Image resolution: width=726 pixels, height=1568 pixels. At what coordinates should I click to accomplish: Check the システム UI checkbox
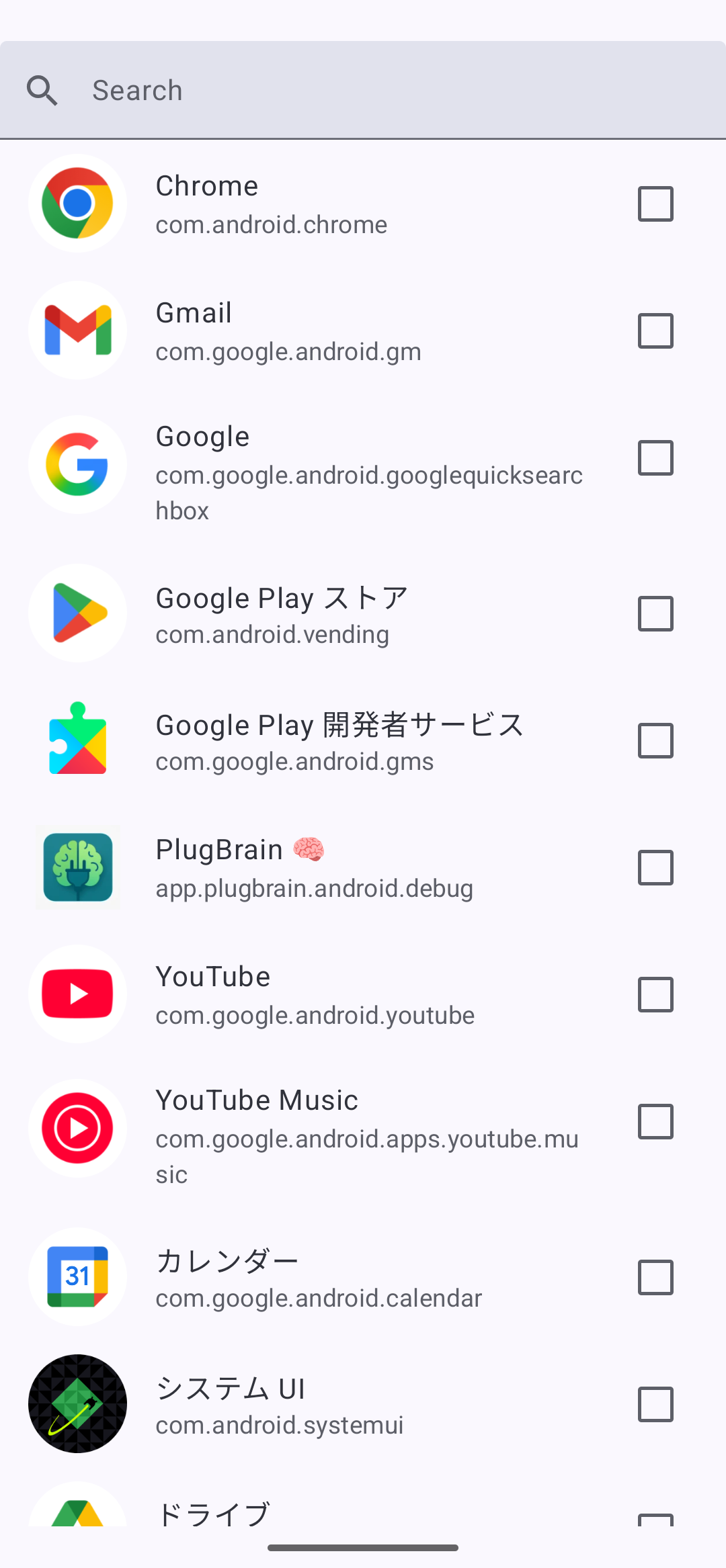655,1404
